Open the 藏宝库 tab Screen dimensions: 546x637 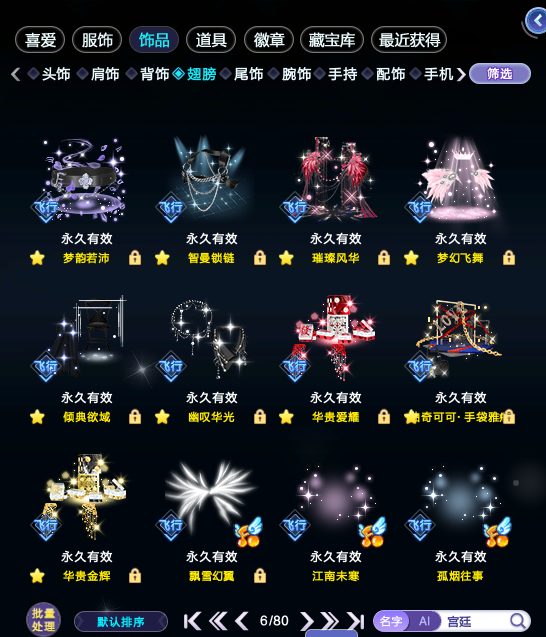pyautogui.click(x=332, y=40)
